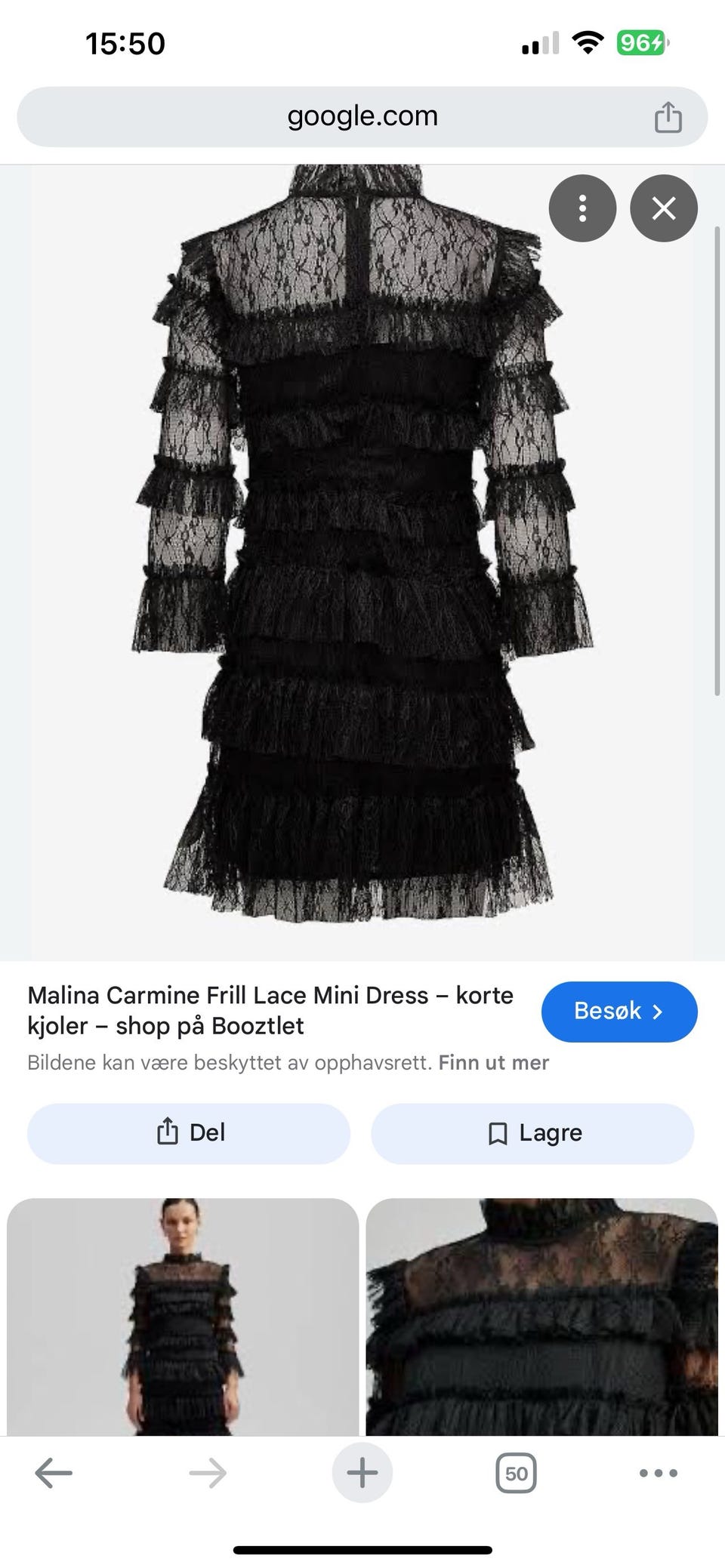This screenshot has height=1568, width=725.
Task: Open the tab switcher showing 50 tabs
Action: click(517, 1473)
